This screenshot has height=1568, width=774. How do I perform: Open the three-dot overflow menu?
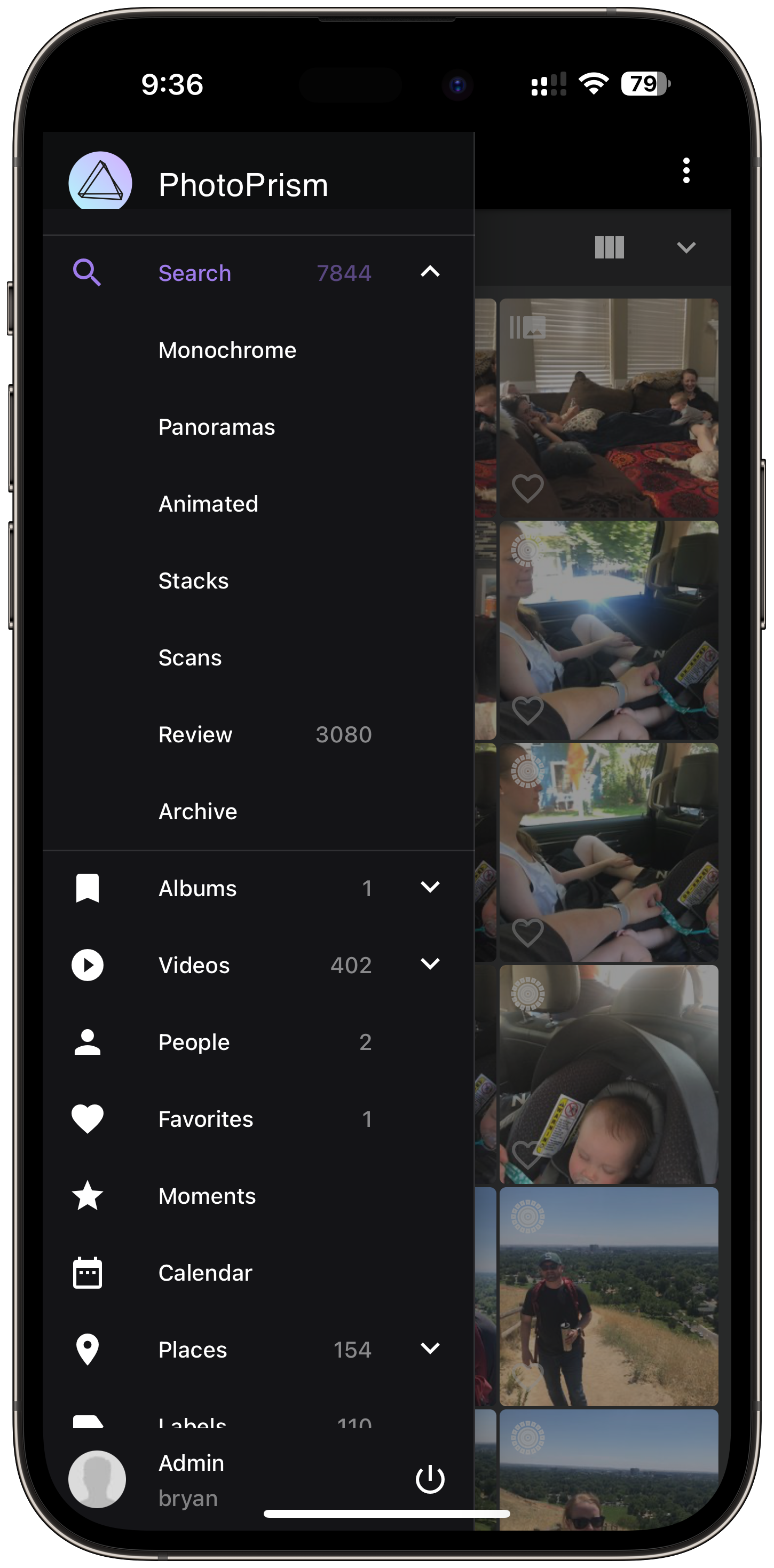(x=686, y=170)
